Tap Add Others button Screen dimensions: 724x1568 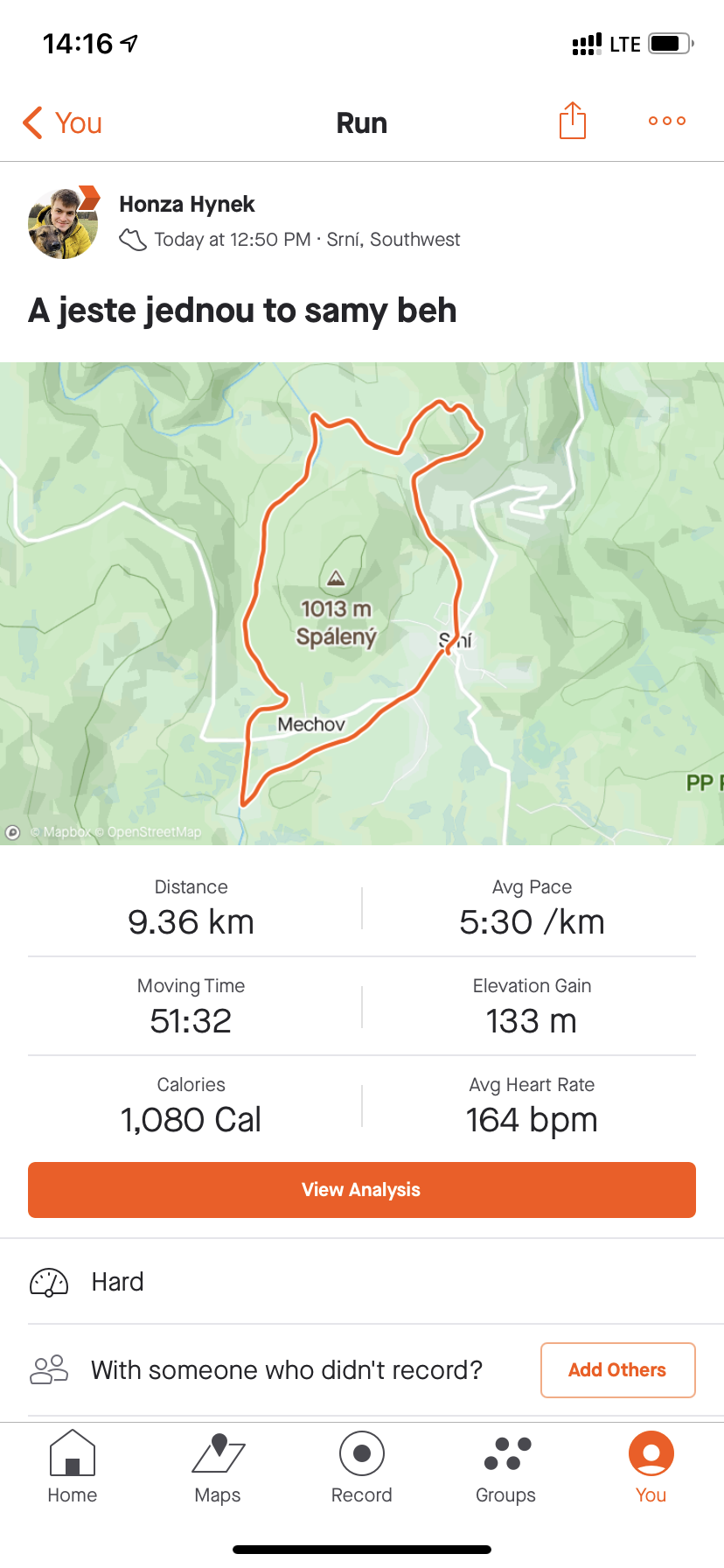[x=618, y=1370]
